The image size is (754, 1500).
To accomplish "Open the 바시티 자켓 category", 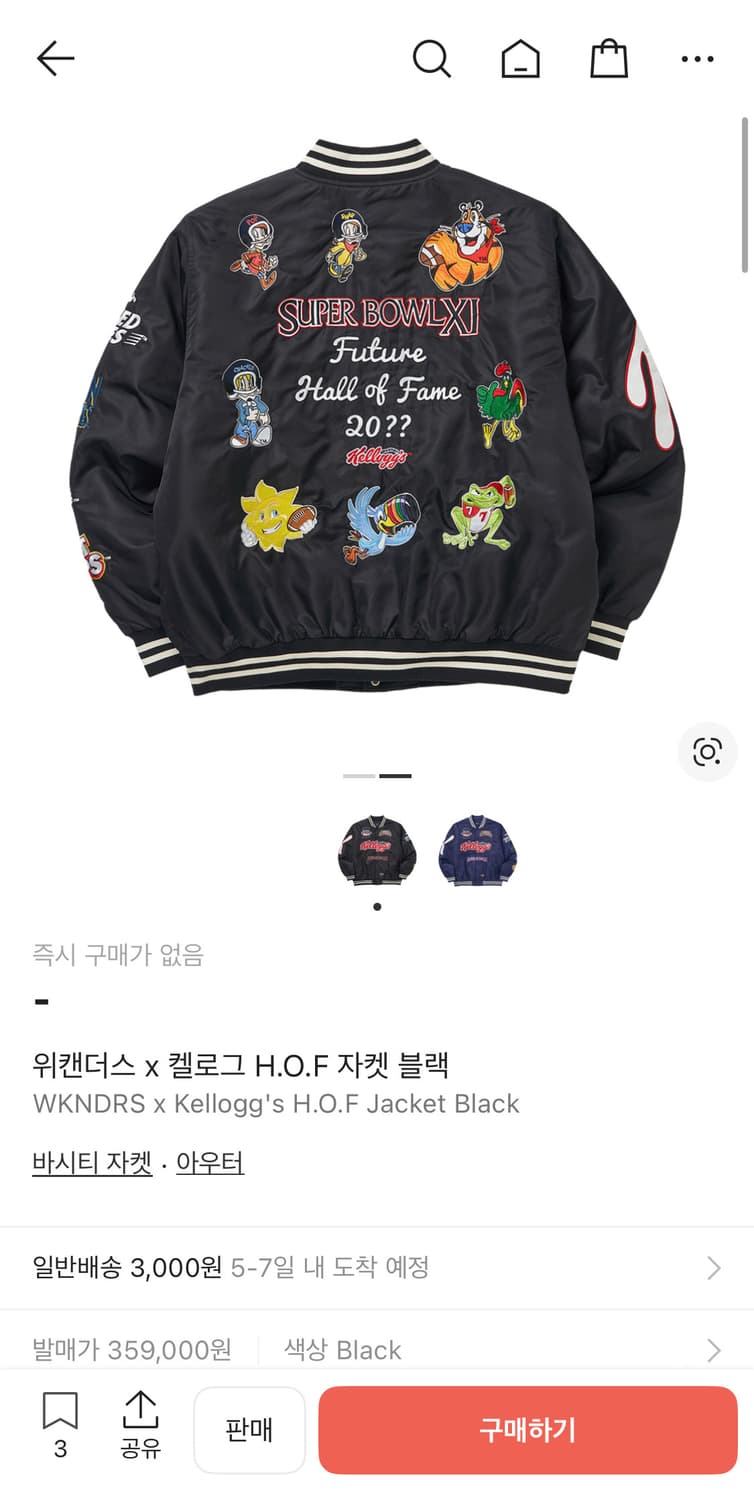I will pyautogui.click(x=91, y=1162).
